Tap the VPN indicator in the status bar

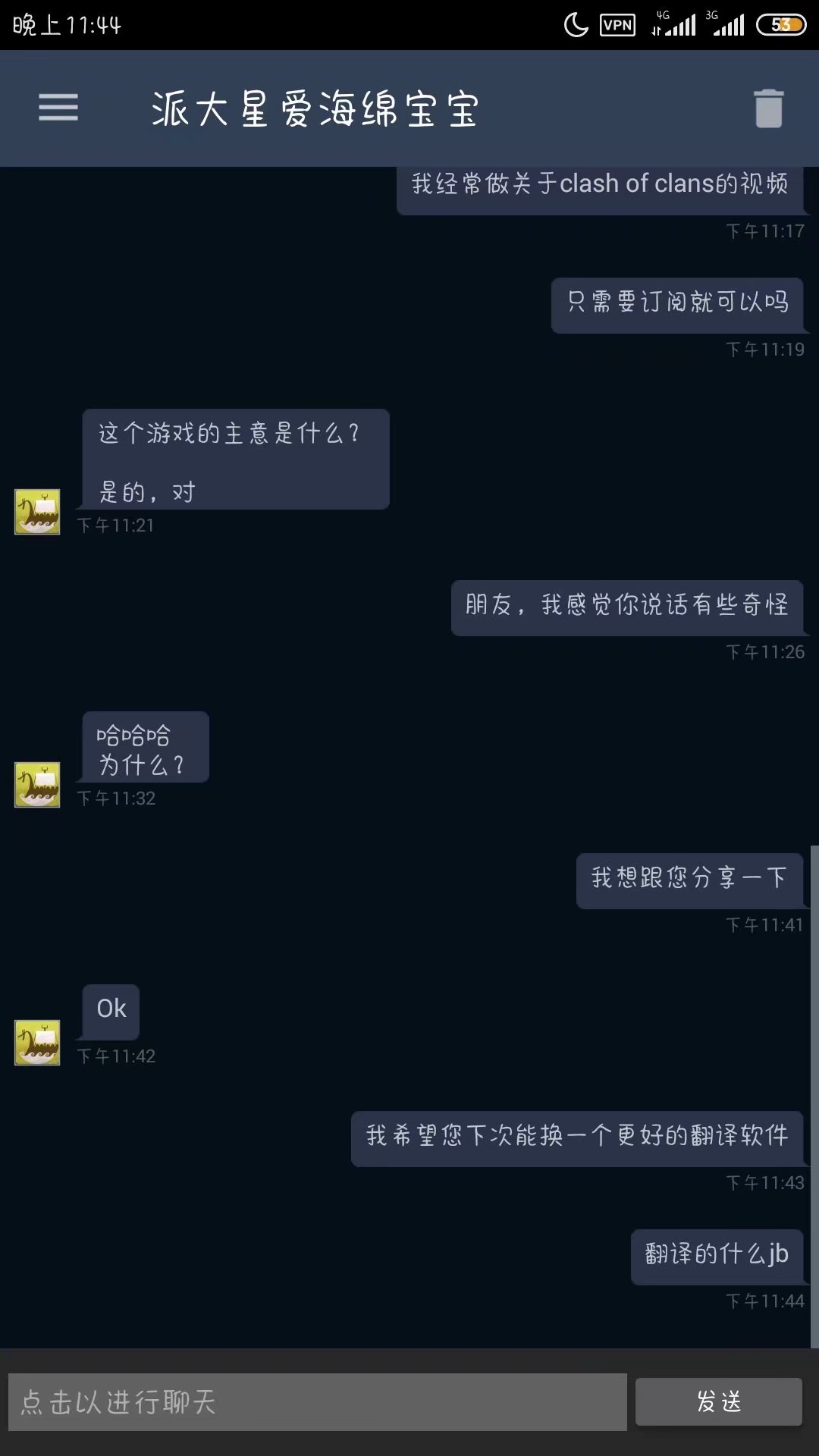(616, 25)
